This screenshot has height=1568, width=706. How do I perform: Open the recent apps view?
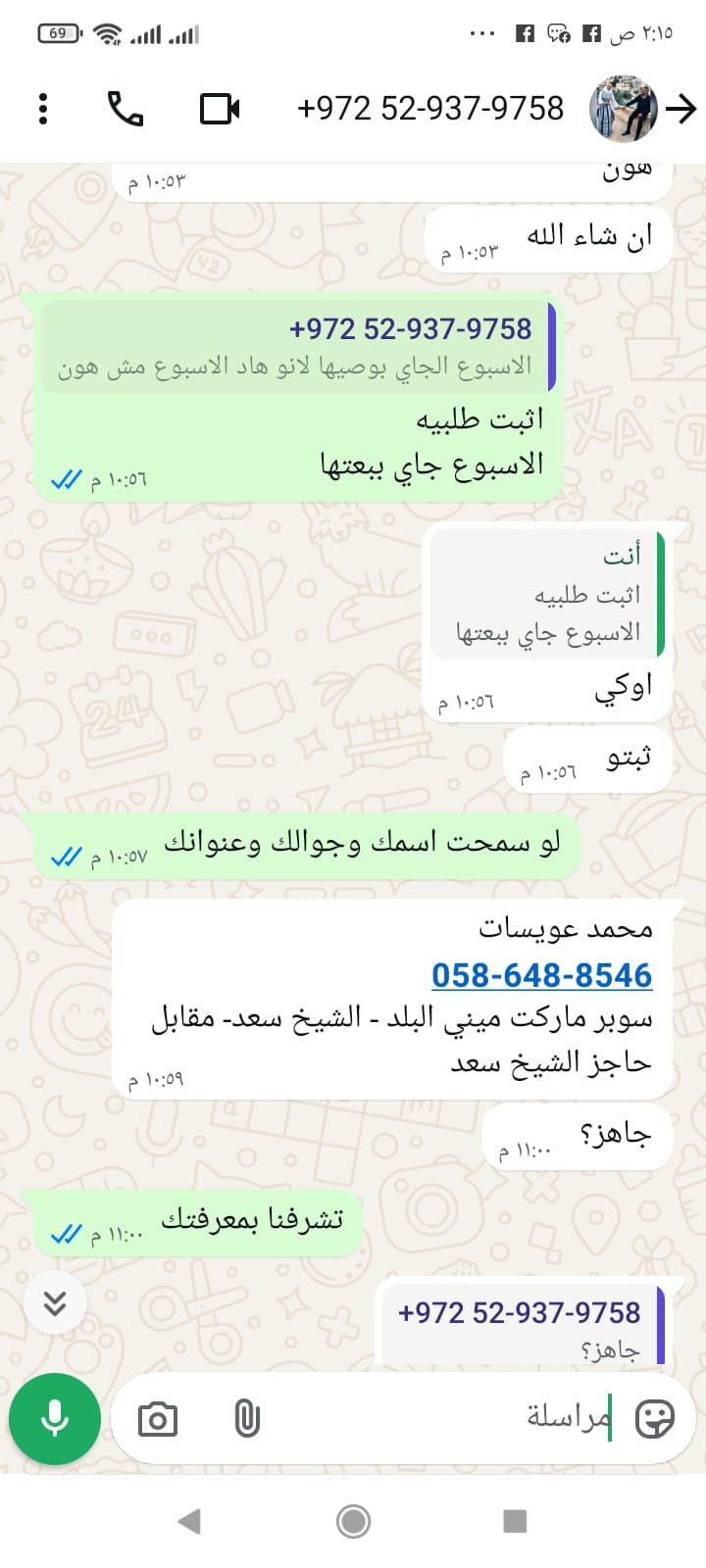tap(515, 1521)
